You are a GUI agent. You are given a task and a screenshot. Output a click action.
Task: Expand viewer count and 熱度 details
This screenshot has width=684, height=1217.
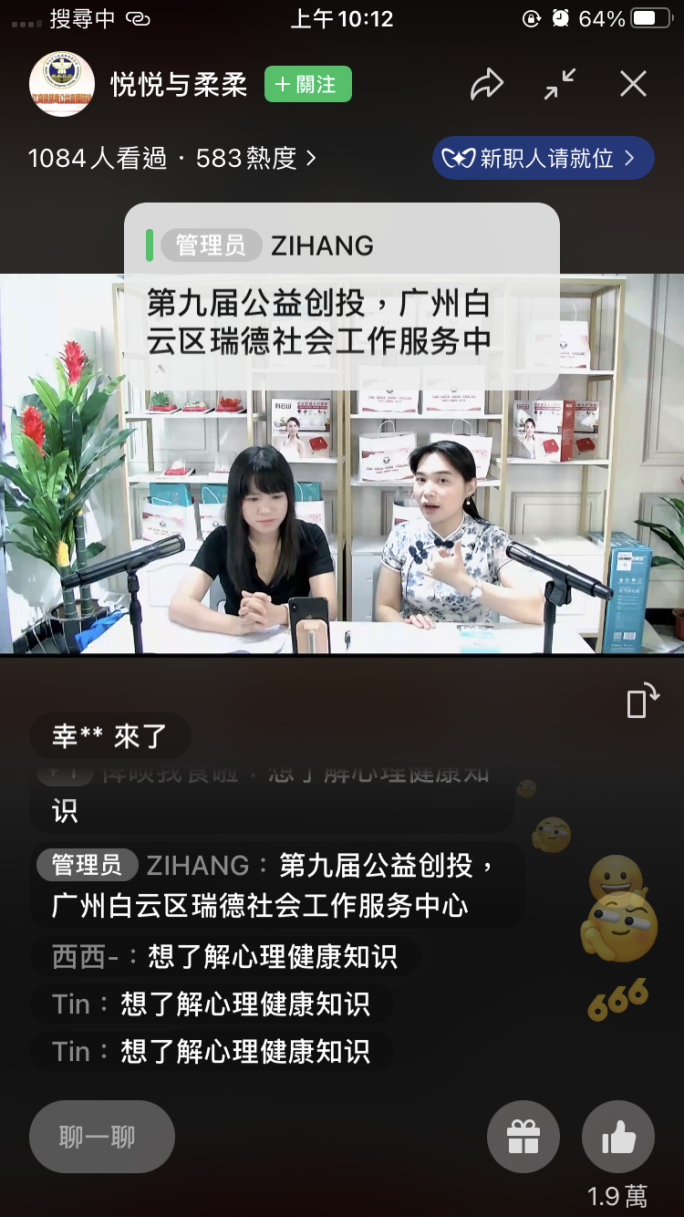pos(172,158)
